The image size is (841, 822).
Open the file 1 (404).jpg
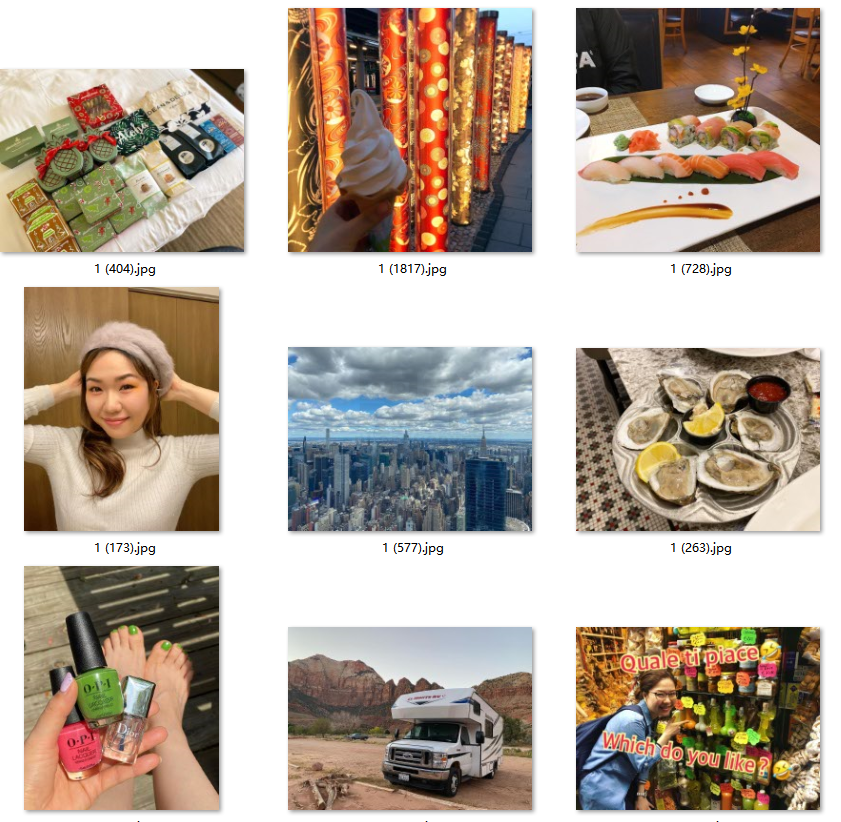point(122,160)
